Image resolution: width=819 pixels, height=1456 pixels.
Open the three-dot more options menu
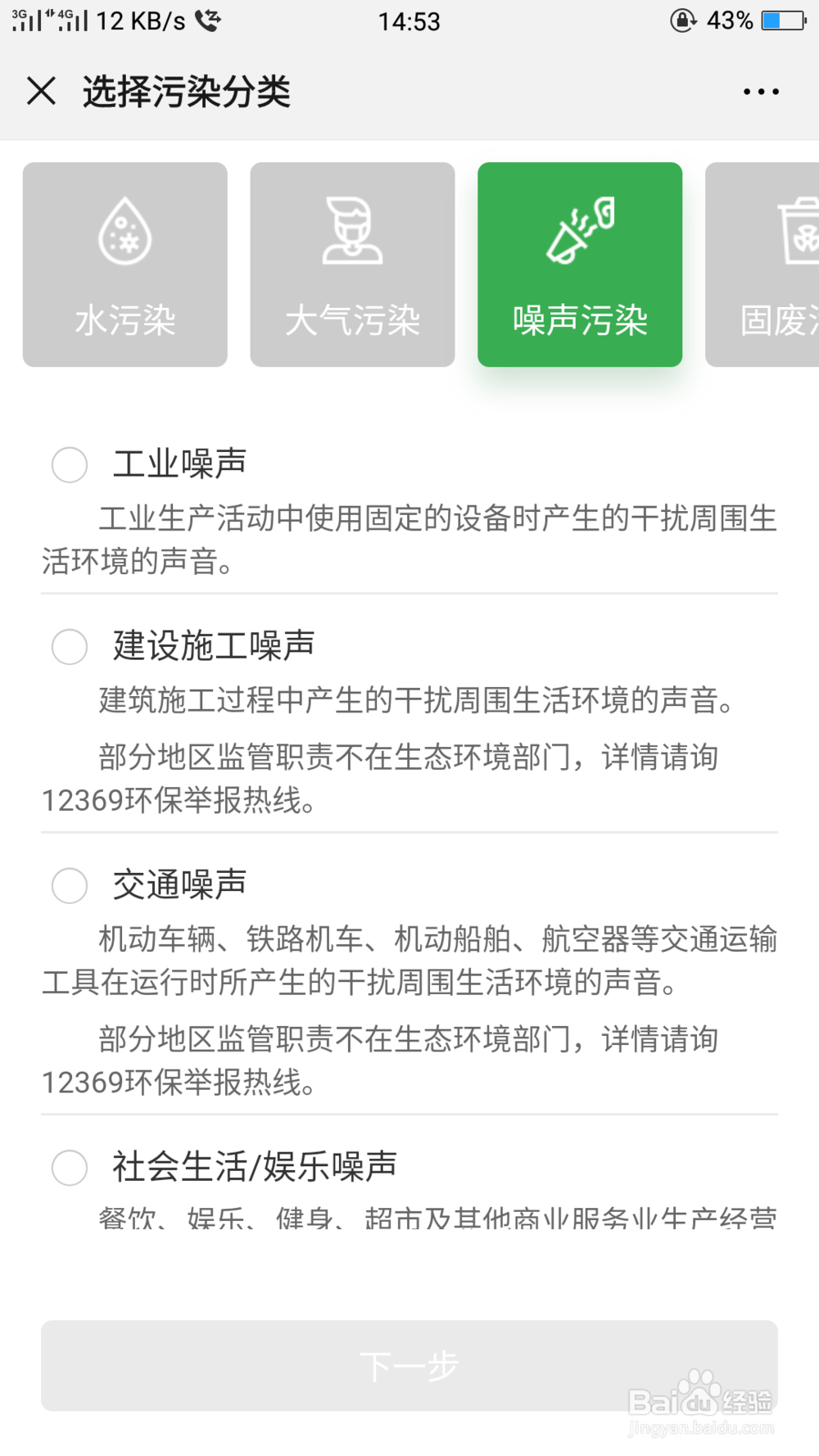760,92
